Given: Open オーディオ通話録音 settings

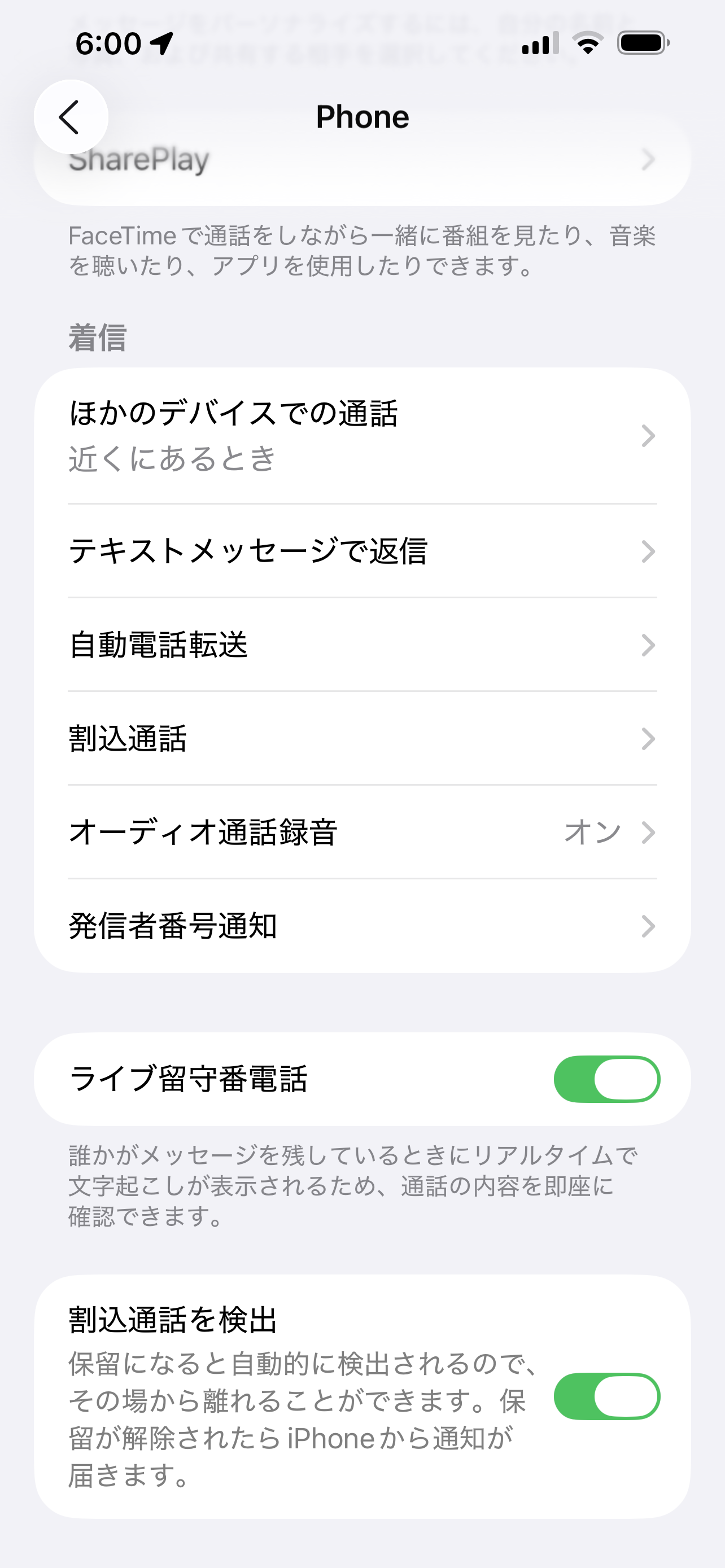Looking at the screenshot, I should click(362, 833).
